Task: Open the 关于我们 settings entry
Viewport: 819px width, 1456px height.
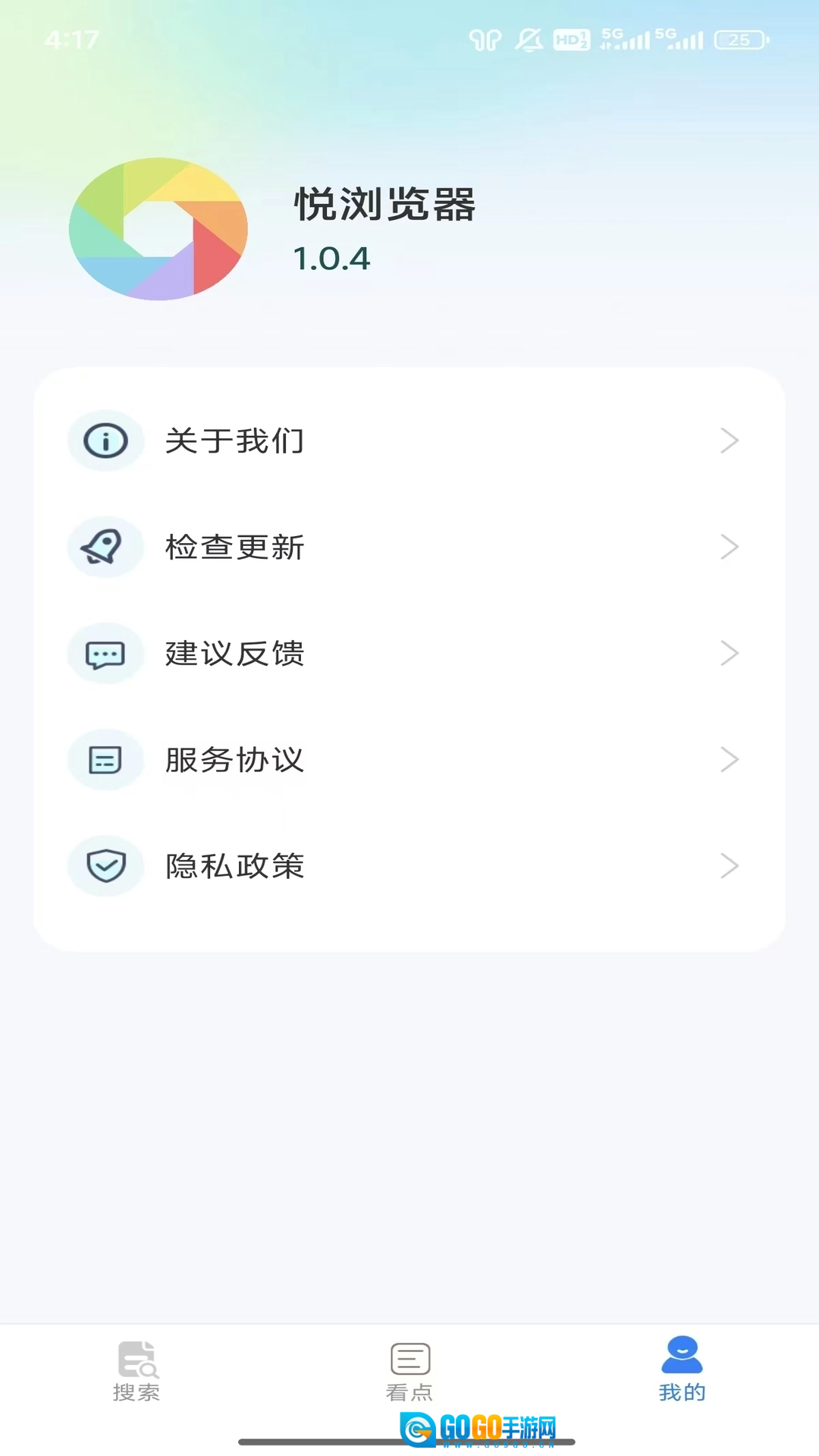Action: pyautogui.click(x=235, y=441)
